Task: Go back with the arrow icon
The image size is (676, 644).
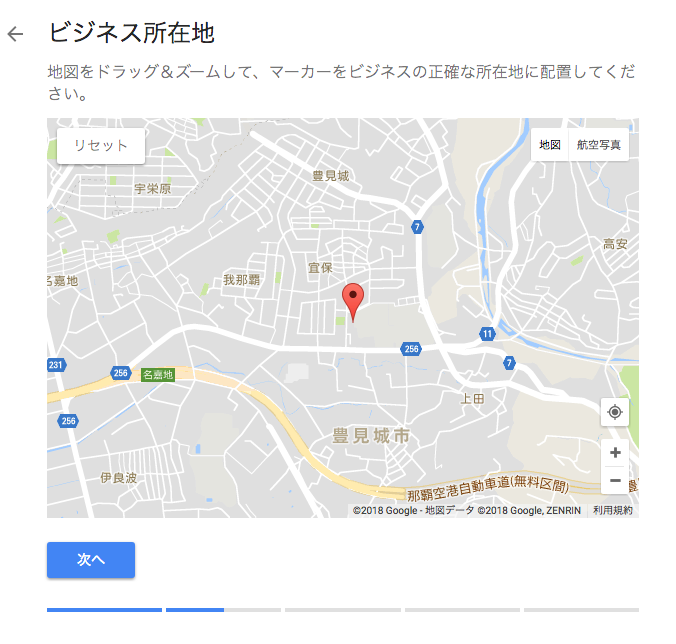Action: [x=15, y=34]
